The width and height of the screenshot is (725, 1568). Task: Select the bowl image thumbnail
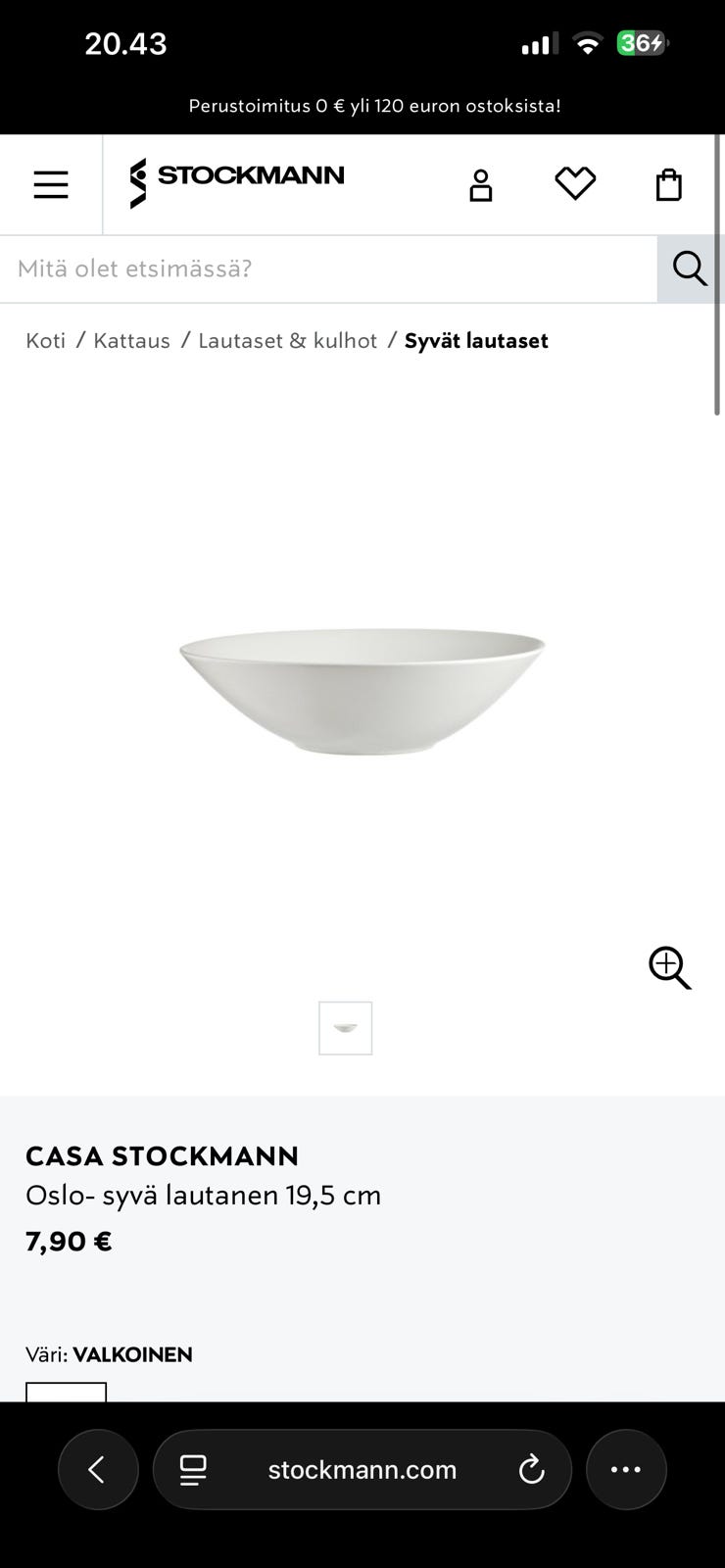pyautogui.click(x=346, y=1028)
